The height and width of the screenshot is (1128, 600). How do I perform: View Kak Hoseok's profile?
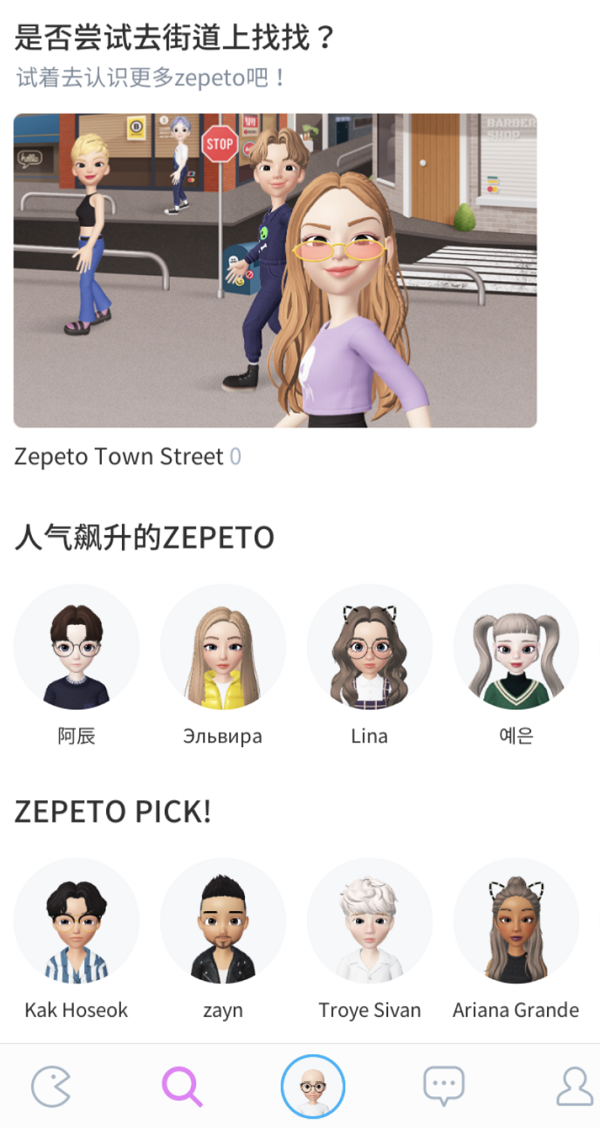[x=76, y=921]
